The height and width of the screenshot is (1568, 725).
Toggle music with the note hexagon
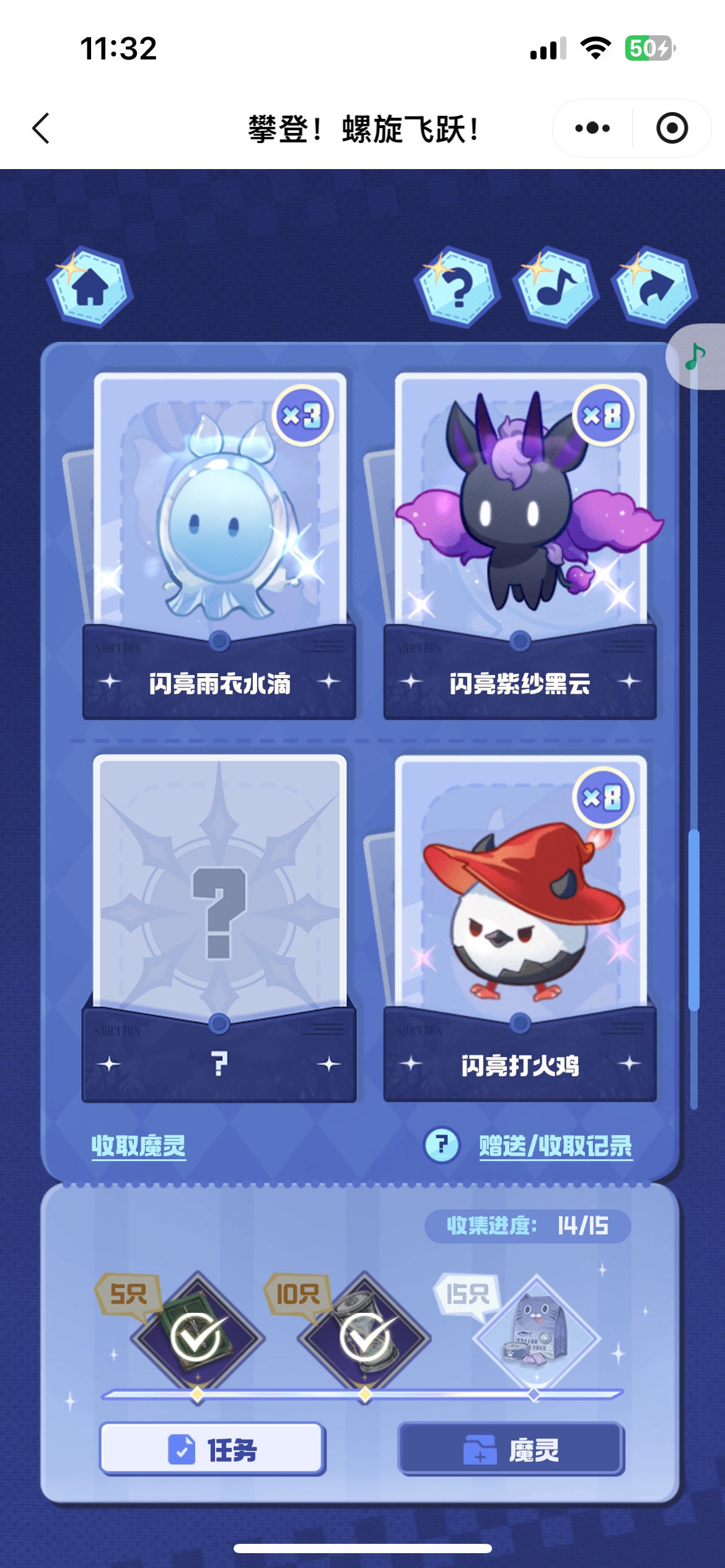click(x=555, y=287)
